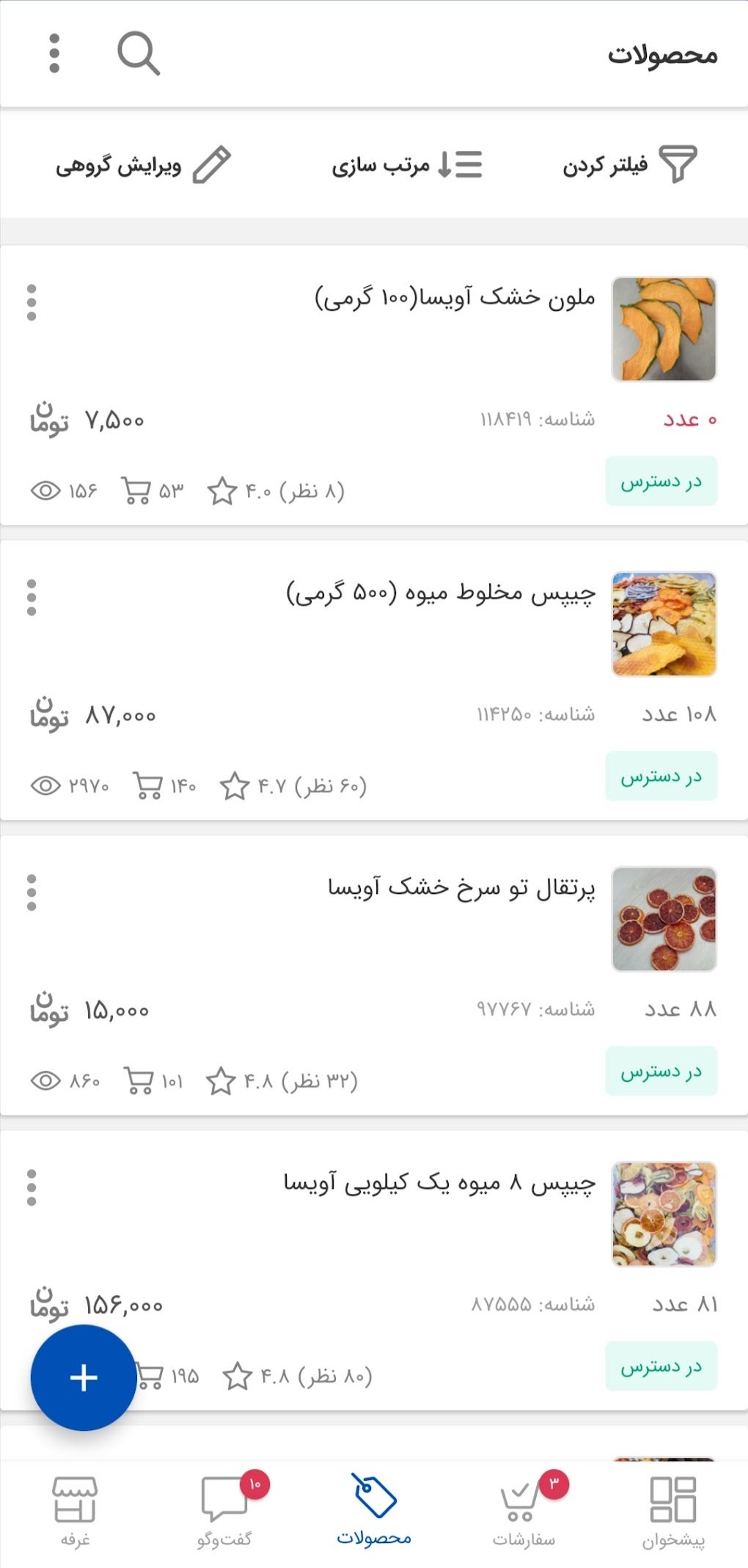Open options menu for چیپس مخلوط میوه
This screenshot has height=1568, width=748.
tap(32, 598)
